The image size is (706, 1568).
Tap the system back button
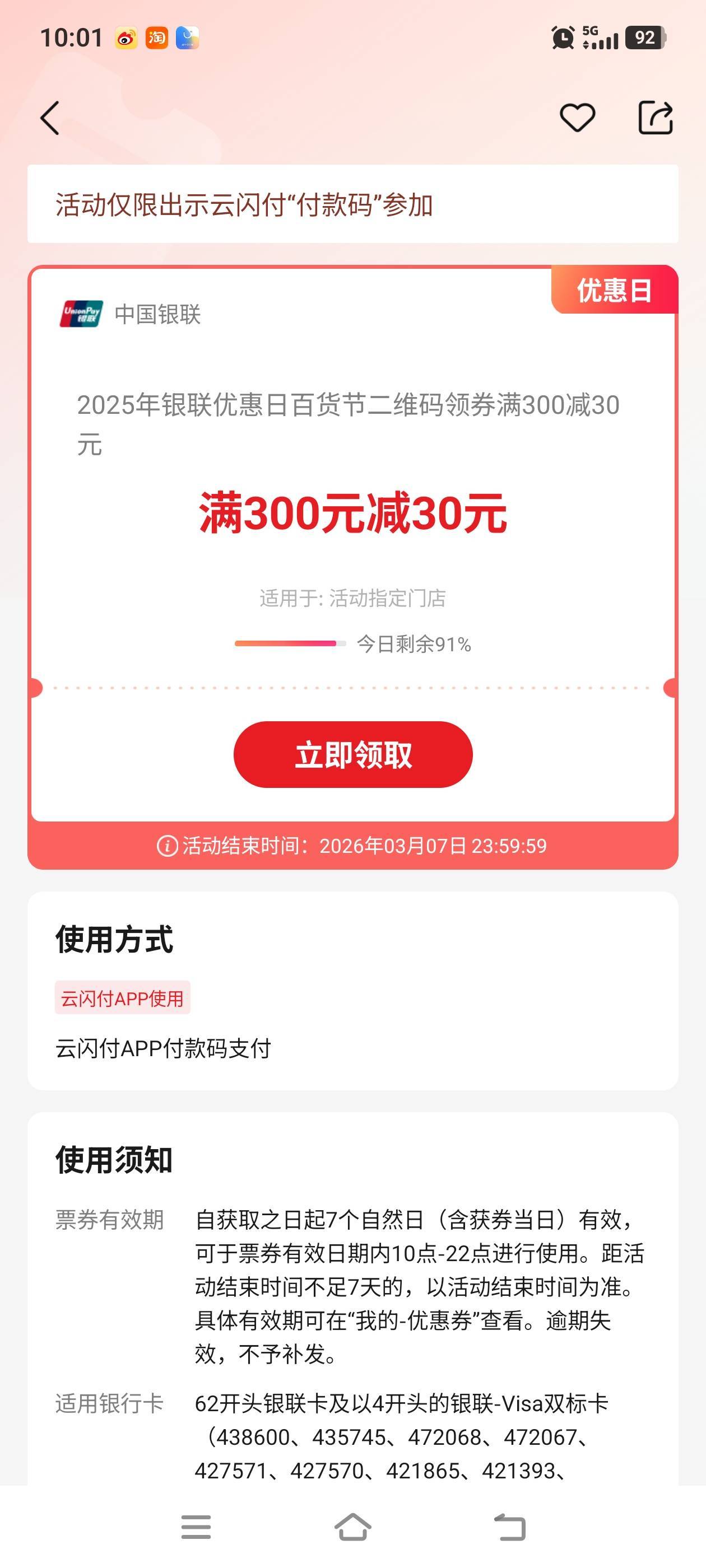(509, 1527)
